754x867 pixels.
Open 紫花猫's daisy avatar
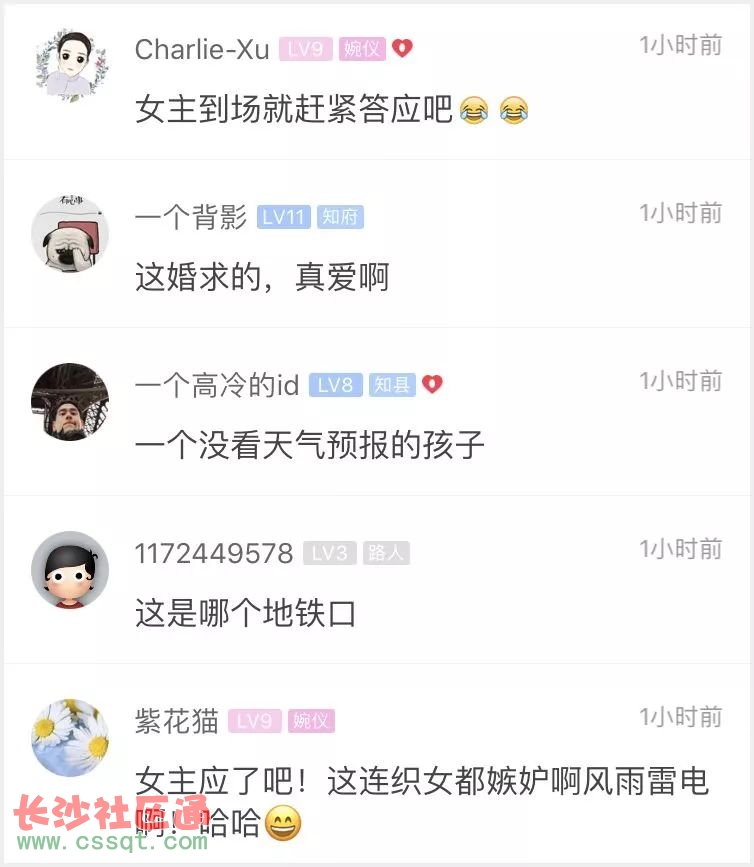[70, 737]
